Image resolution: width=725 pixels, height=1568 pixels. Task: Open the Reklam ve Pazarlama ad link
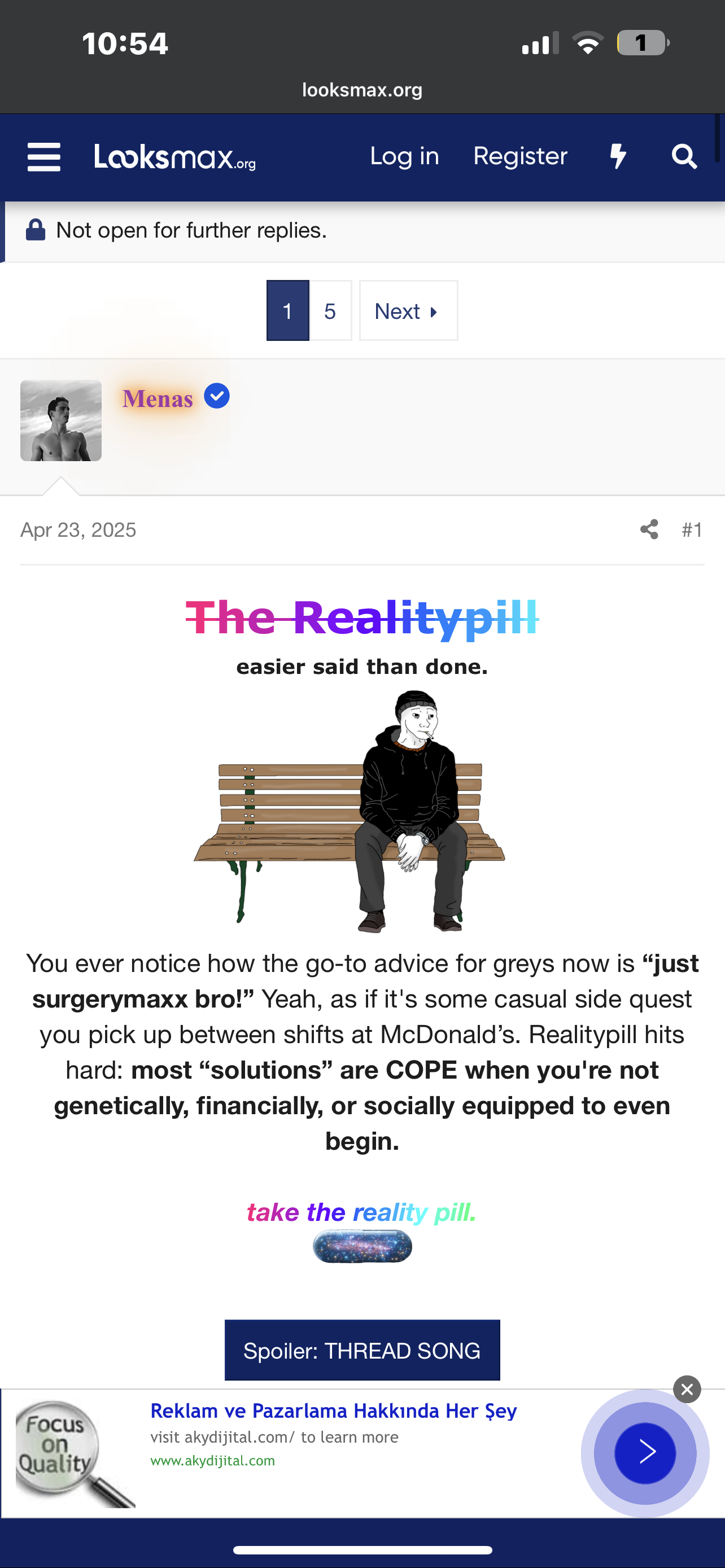[333, 1411]
